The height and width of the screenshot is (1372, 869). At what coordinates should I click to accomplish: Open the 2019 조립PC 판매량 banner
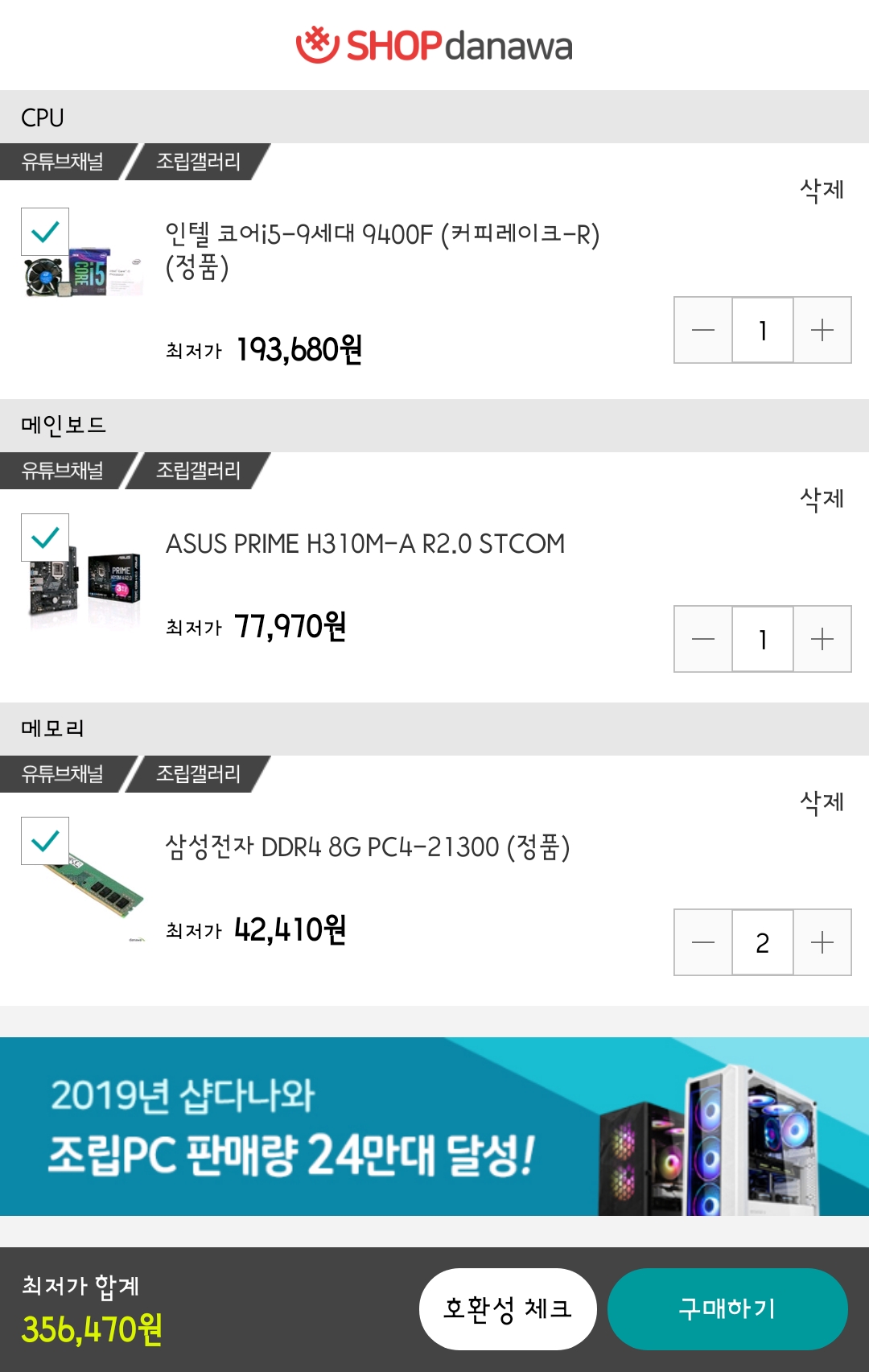434,1126
